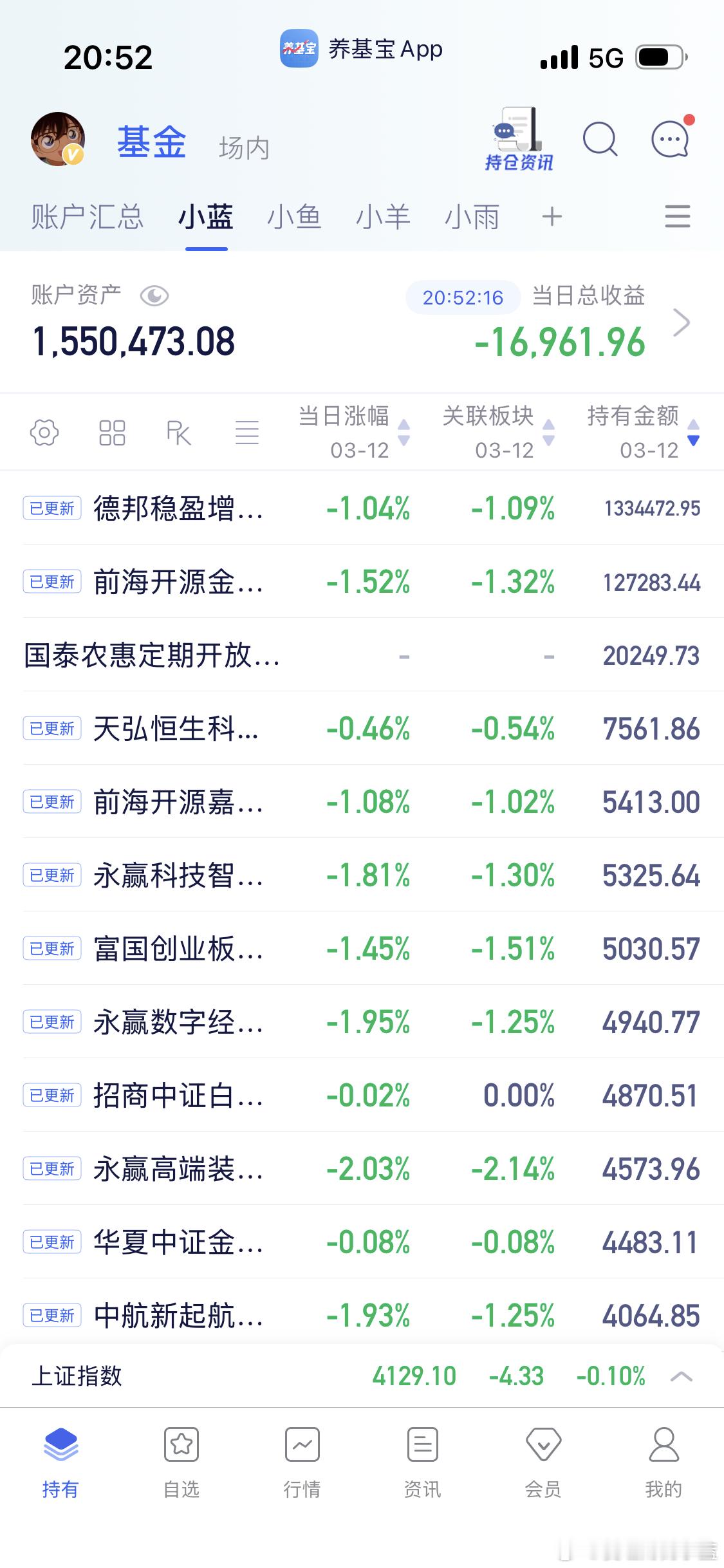The image size is (724, 1568).
Task: Open 当日总收益 details chevron
Action: pyautogui.click(x=681, y=322)
